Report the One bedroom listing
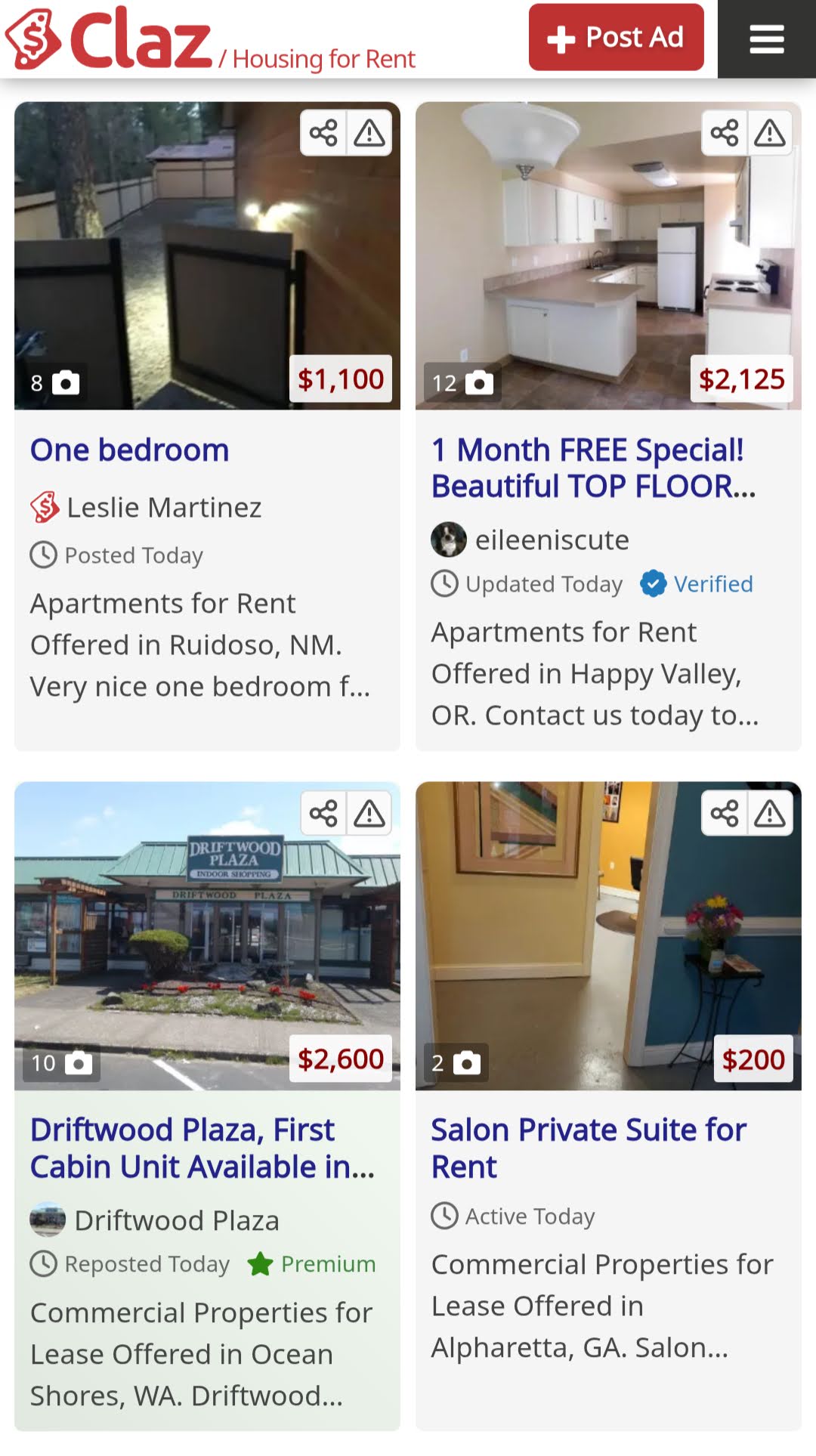This screenshot has height=1456, width=816. click(369, 133)
